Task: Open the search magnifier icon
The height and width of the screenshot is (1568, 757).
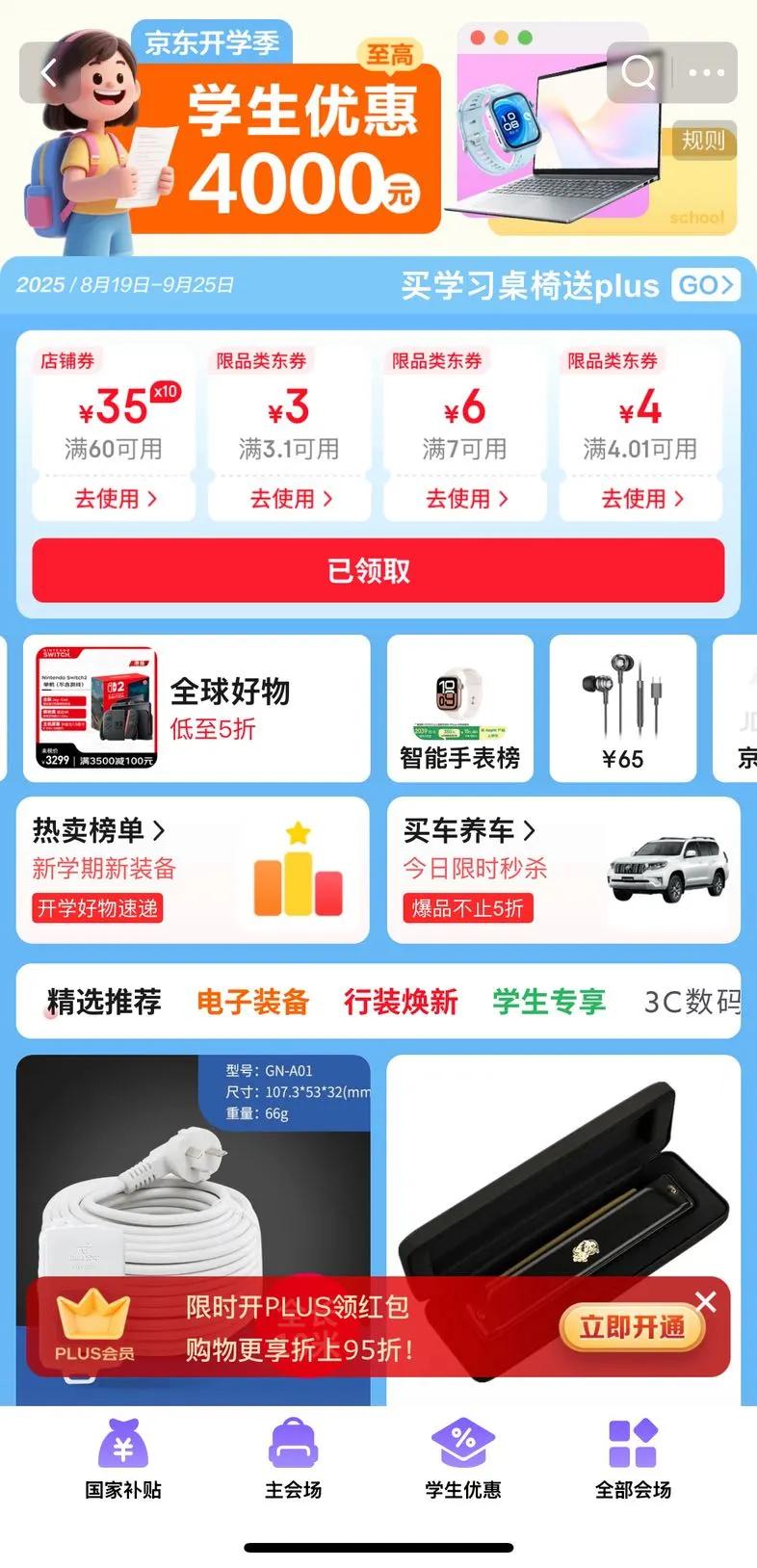Action: pos(638,72)
